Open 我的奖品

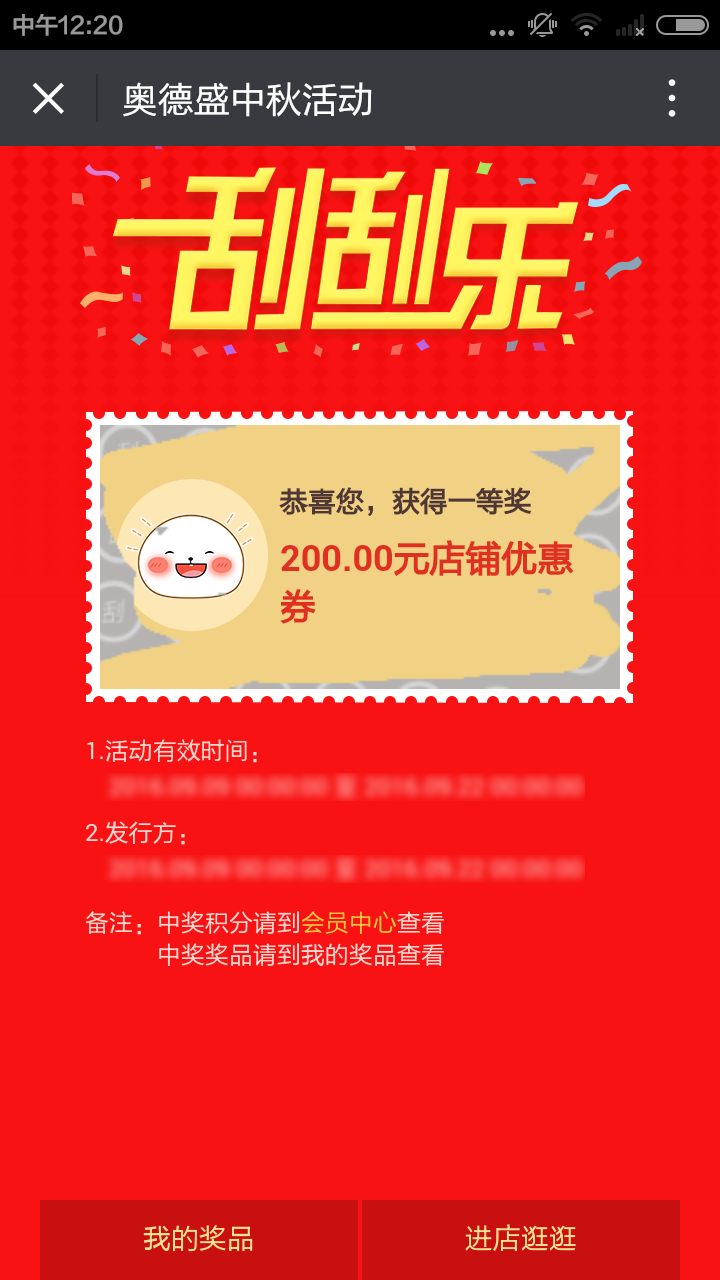(x=198, y=1239)
